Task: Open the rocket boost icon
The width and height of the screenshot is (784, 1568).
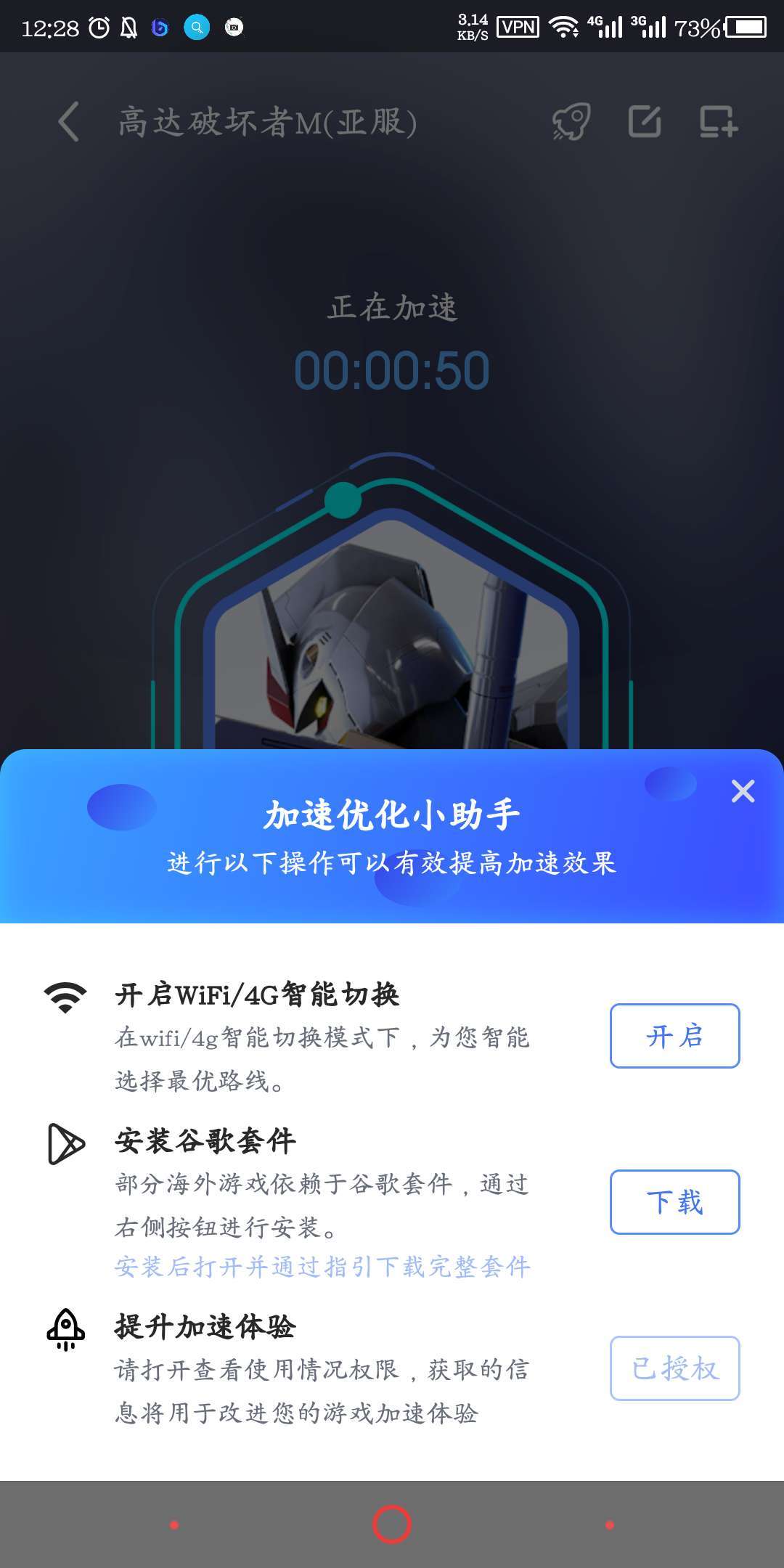Action: 571,121
